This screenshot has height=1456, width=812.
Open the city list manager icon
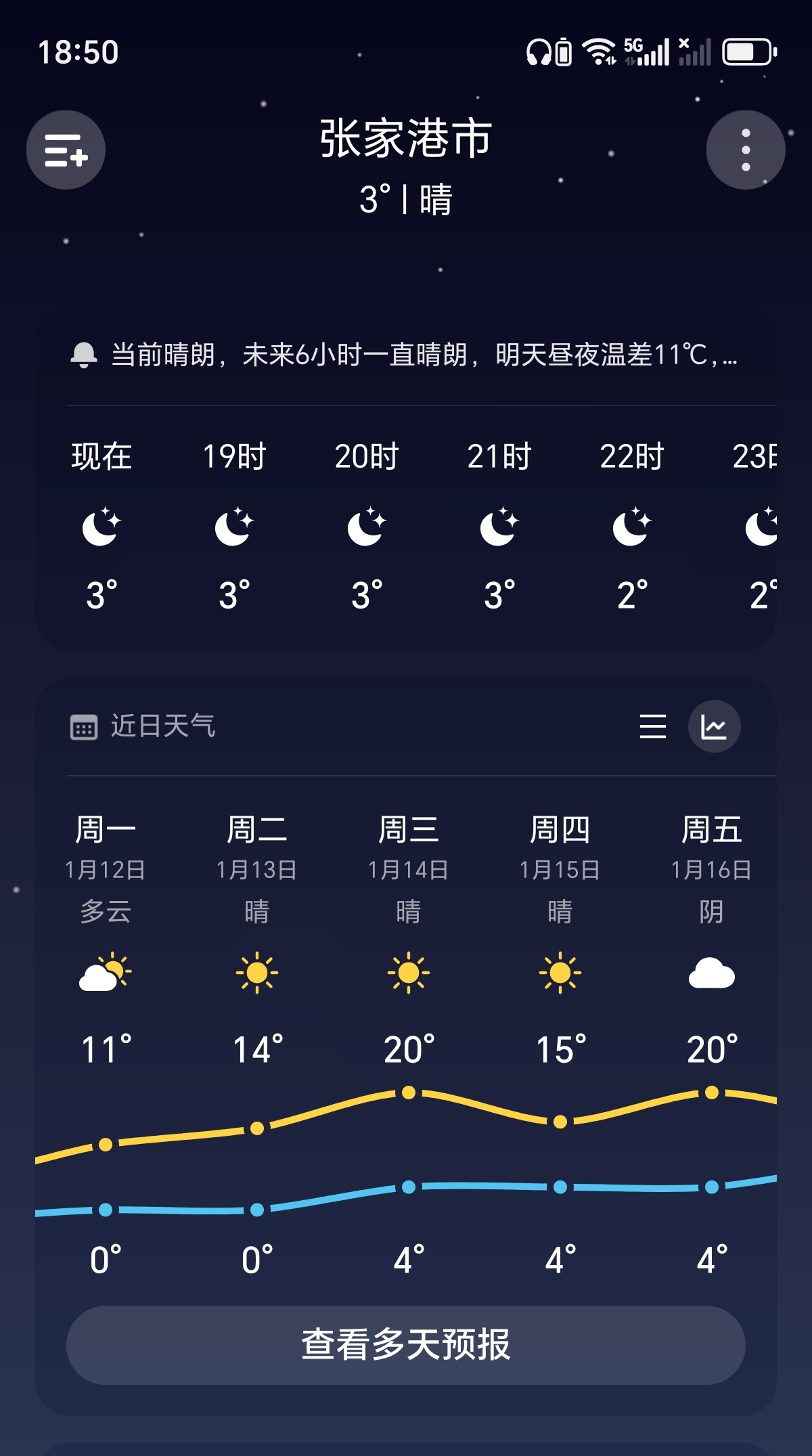[x=66, y=150]
